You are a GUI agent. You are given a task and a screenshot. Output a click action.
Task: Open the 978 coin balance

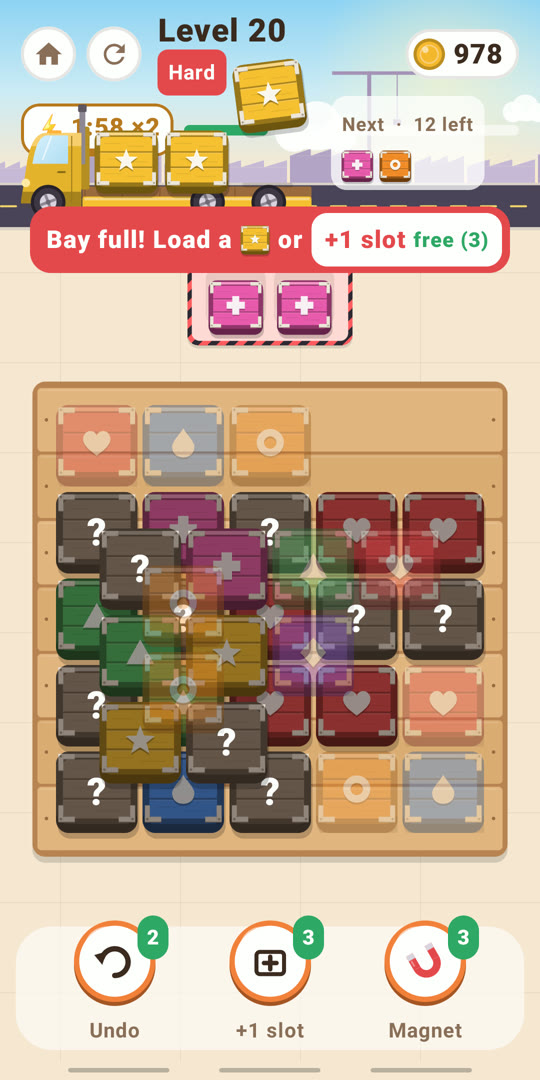(x=463, y=54)
